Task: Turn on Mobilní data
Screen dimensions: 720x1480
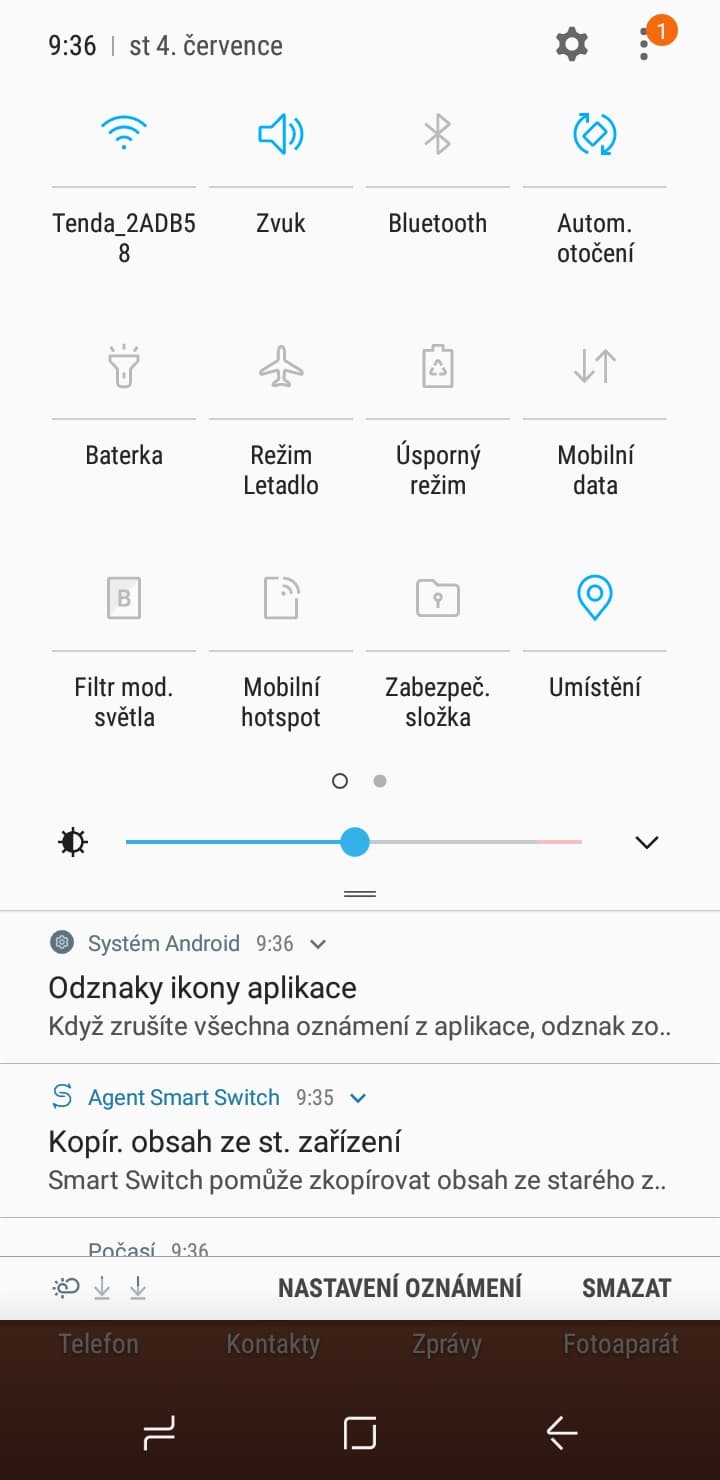Action: tap(595, 366)
